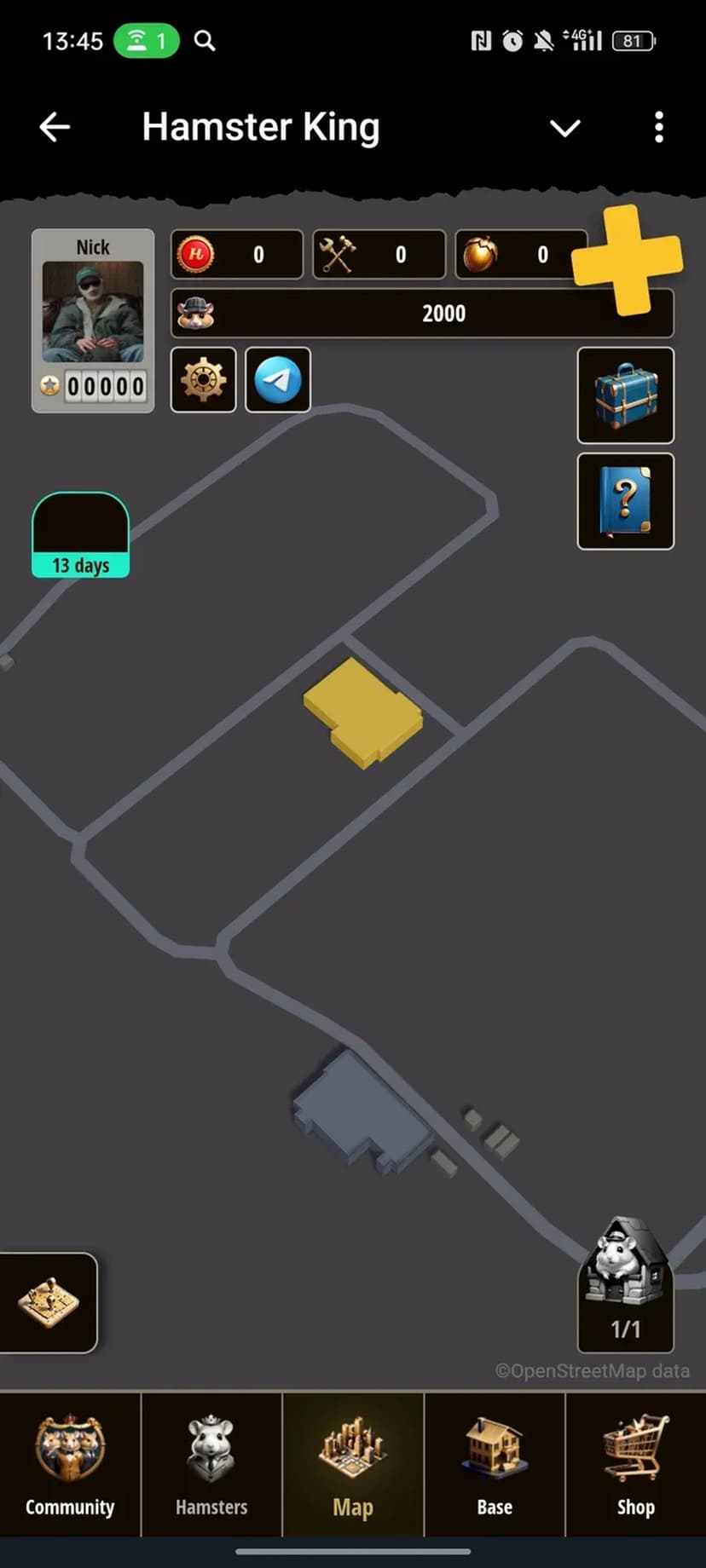Go to the Base tab

click(x=495, y=1464)
